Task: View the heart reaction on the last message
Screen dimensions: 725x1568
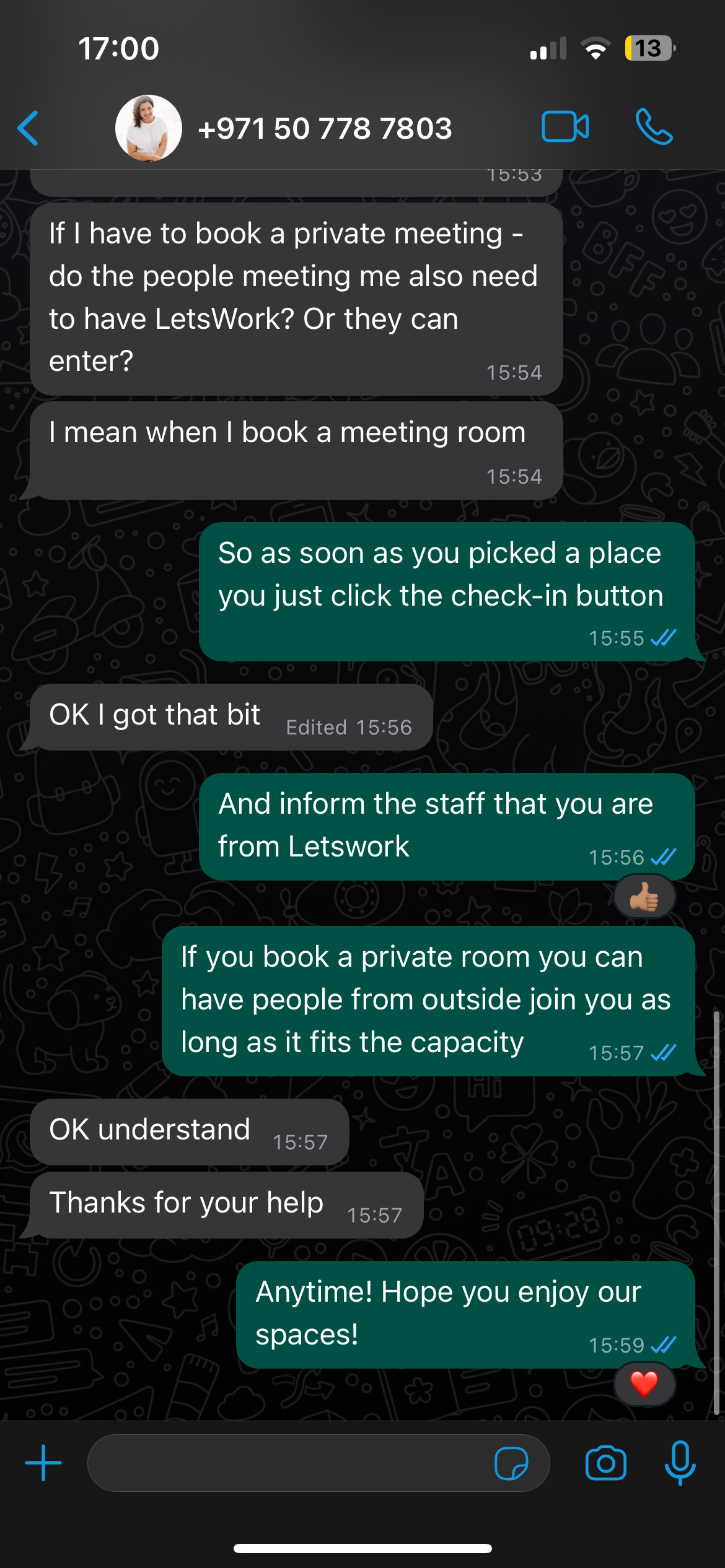Action: coord(644,1385)
